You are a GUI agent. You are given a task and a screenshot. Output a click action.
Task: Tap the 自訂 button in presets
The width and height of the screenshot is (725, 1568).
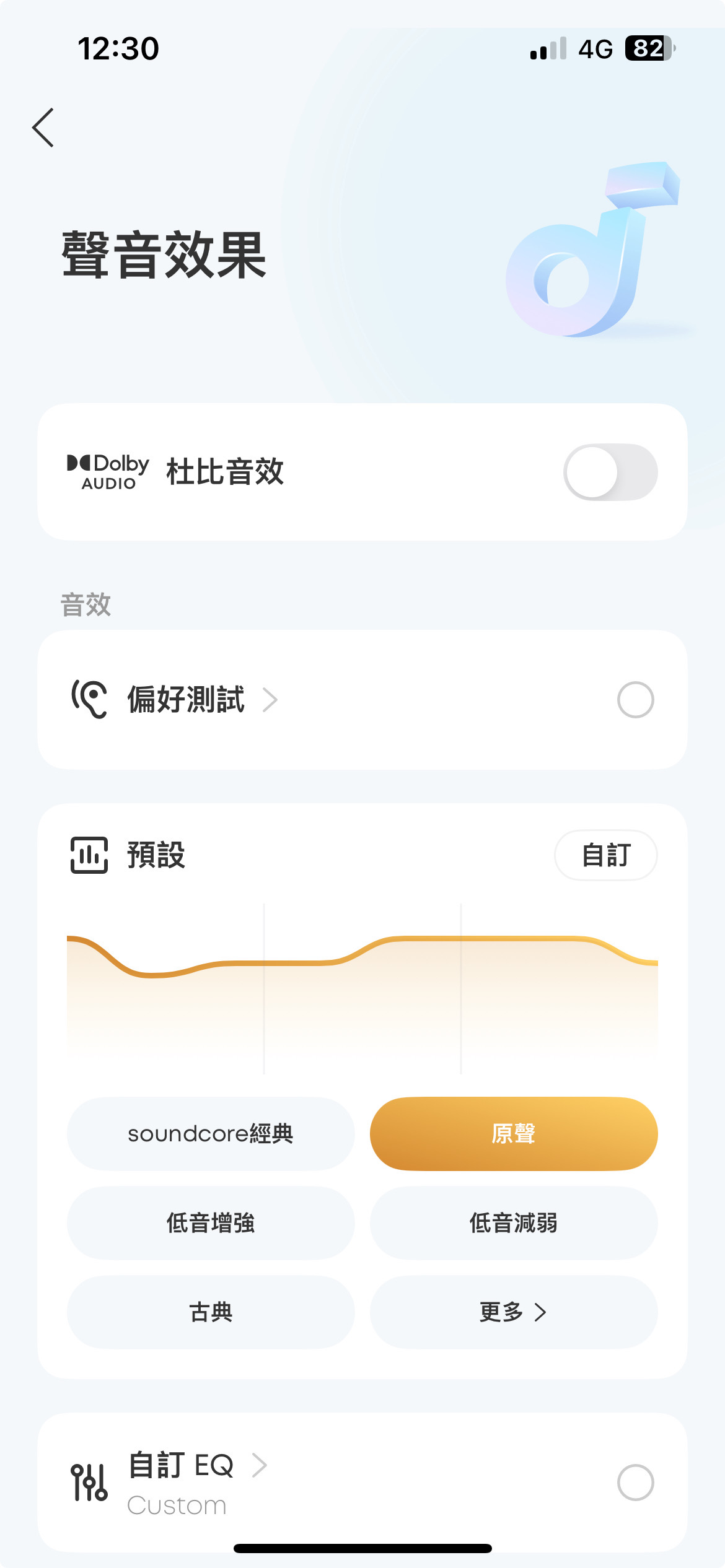tap(605, 855)
